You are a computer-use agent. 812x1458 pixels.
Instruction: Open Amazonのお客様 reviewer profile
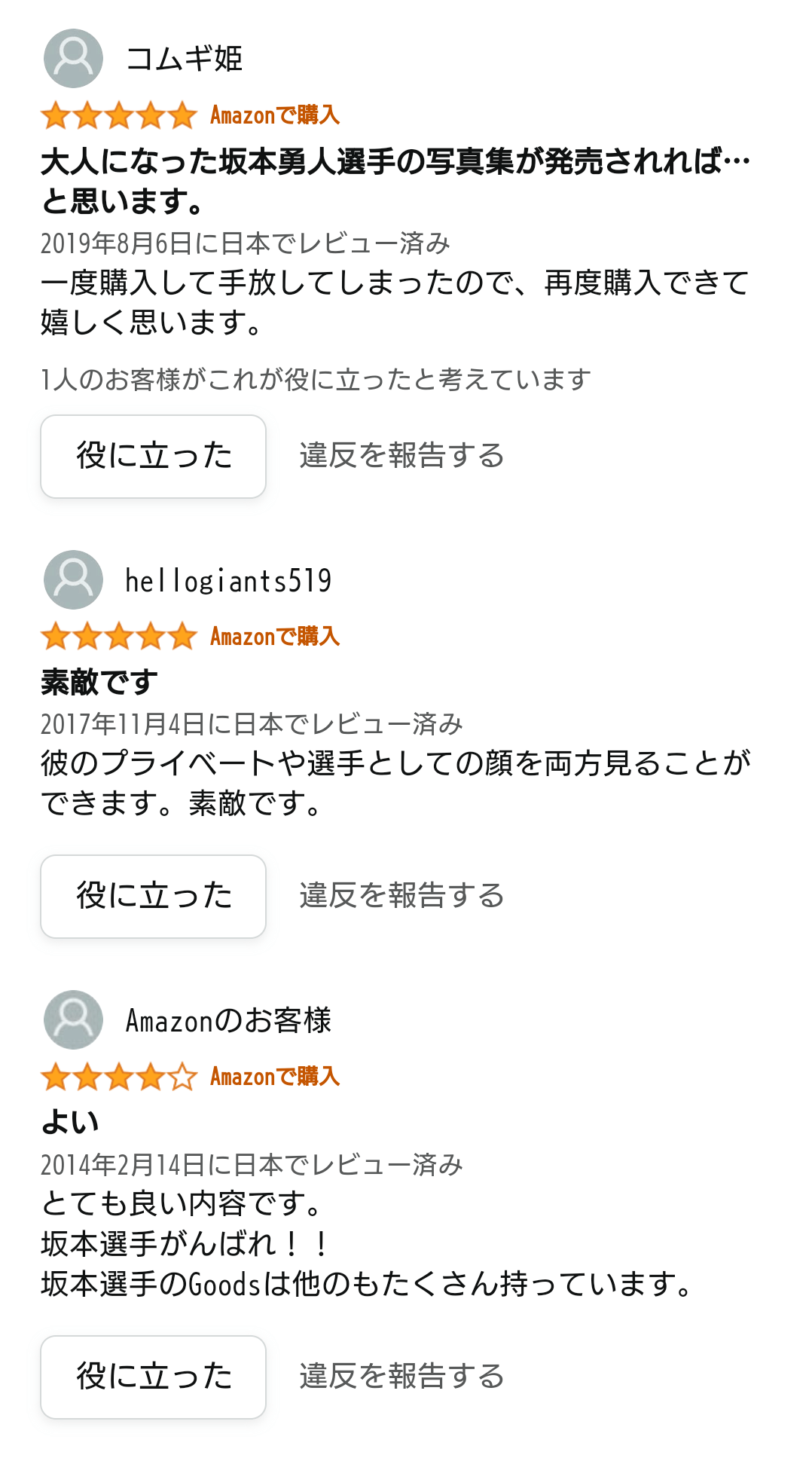click(x=227, y=1020)
